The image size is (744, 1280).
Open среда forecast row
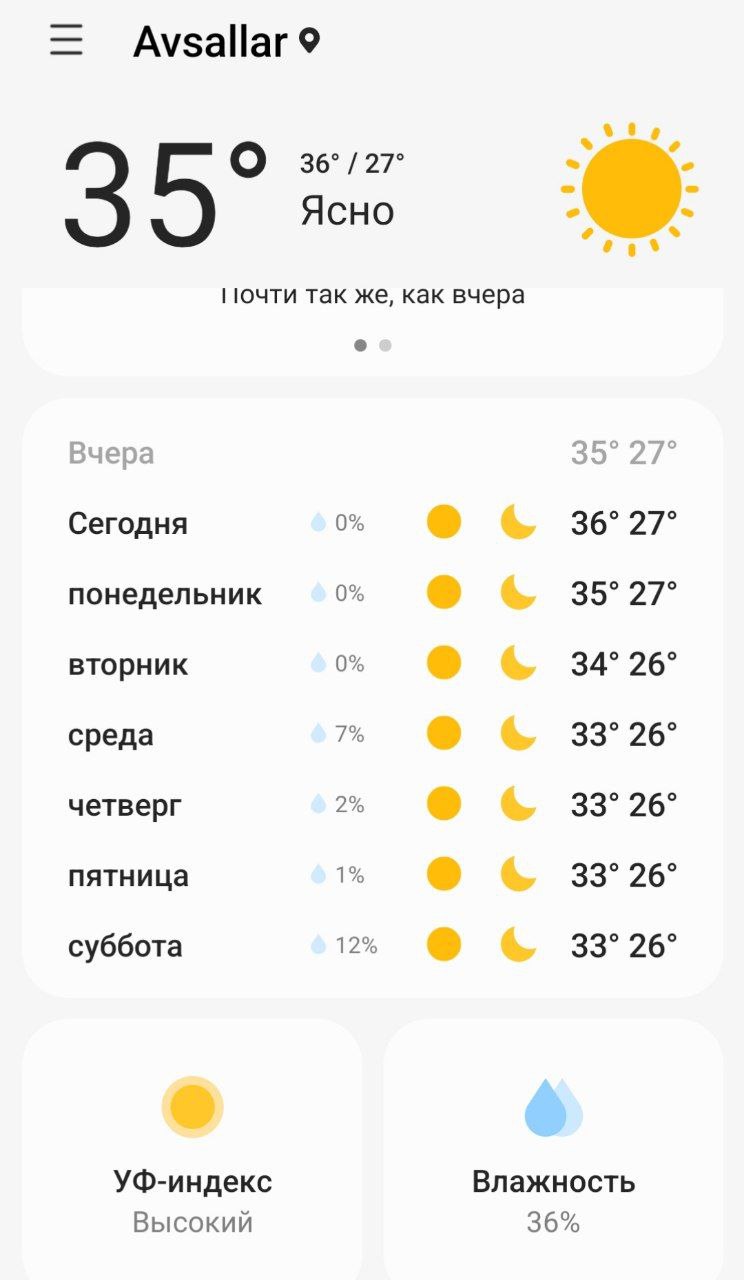click(372, 735)
